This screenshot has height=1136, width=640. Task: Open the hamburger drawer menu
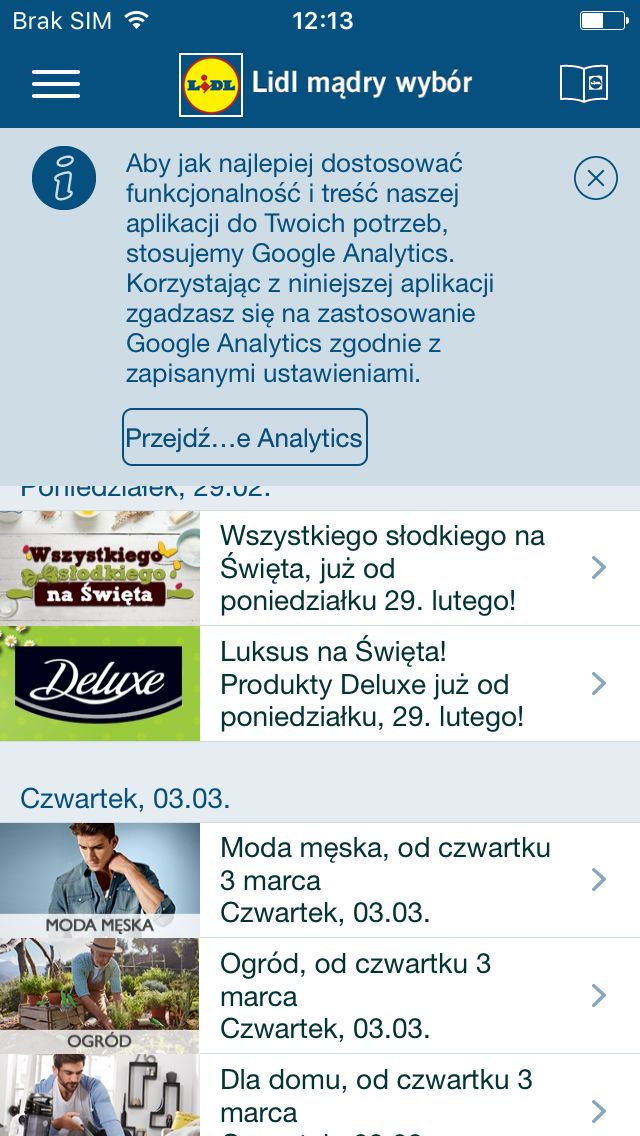point(56,84)
